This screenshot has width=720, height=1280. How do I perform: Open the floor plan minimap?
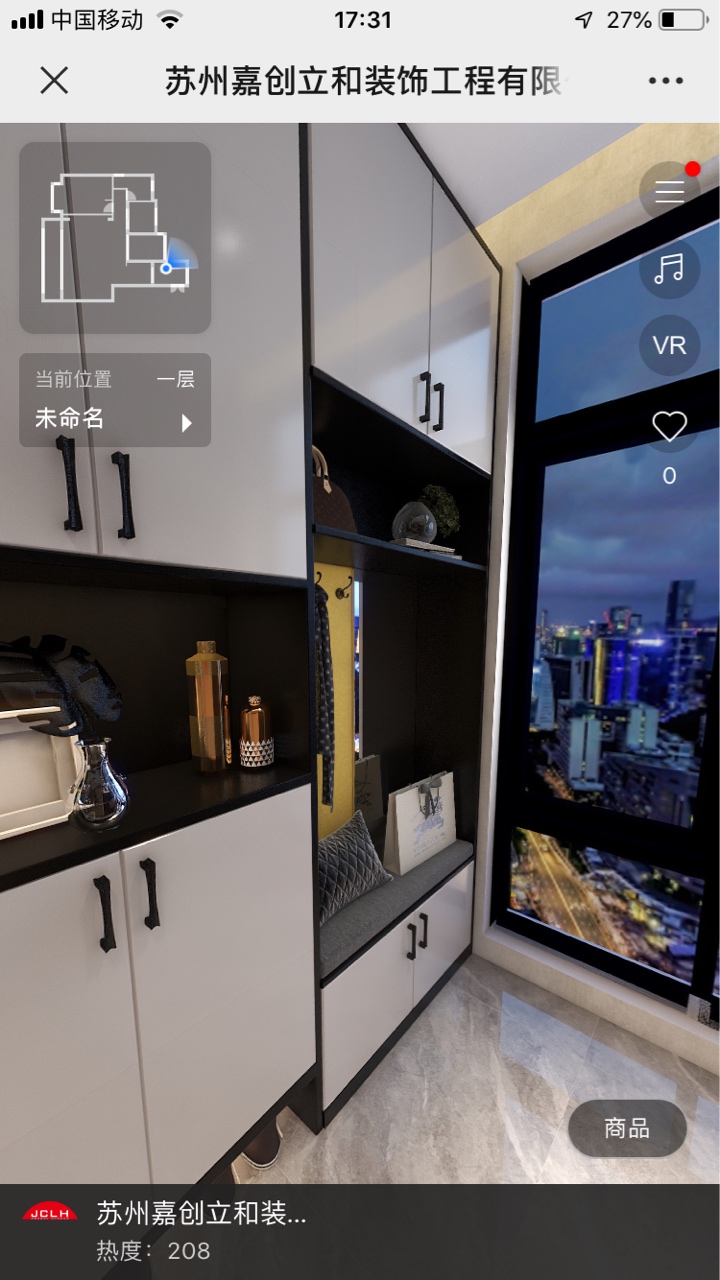point(115,237)
